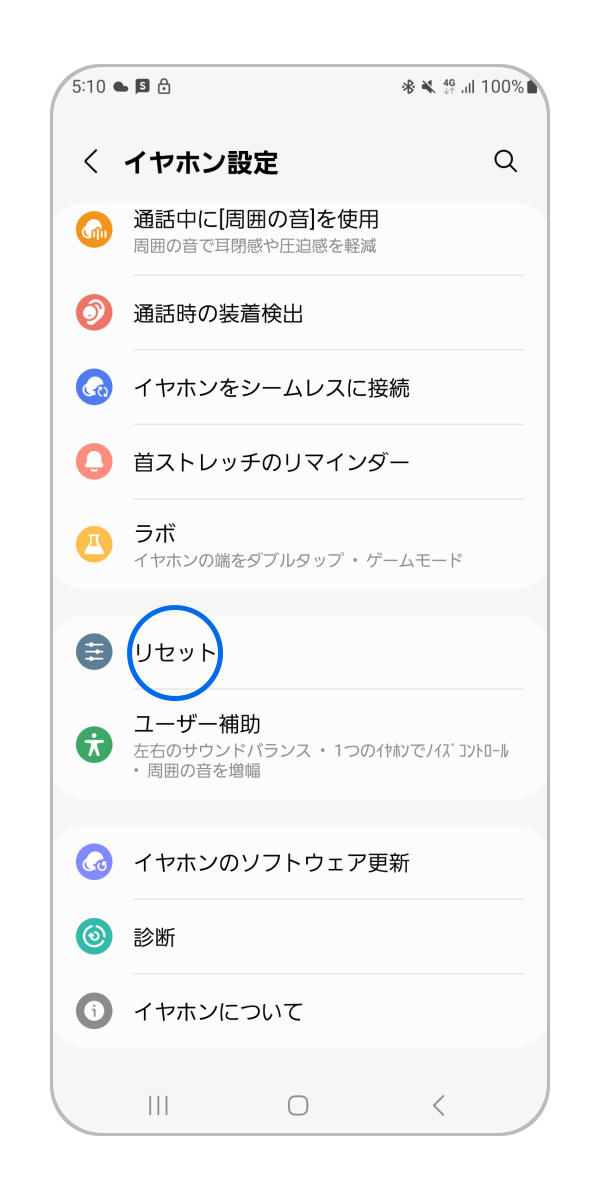The height and width of the screenshot is (1200, 600).
Task: Open the 診断 option
Action: tap(300, 937)
